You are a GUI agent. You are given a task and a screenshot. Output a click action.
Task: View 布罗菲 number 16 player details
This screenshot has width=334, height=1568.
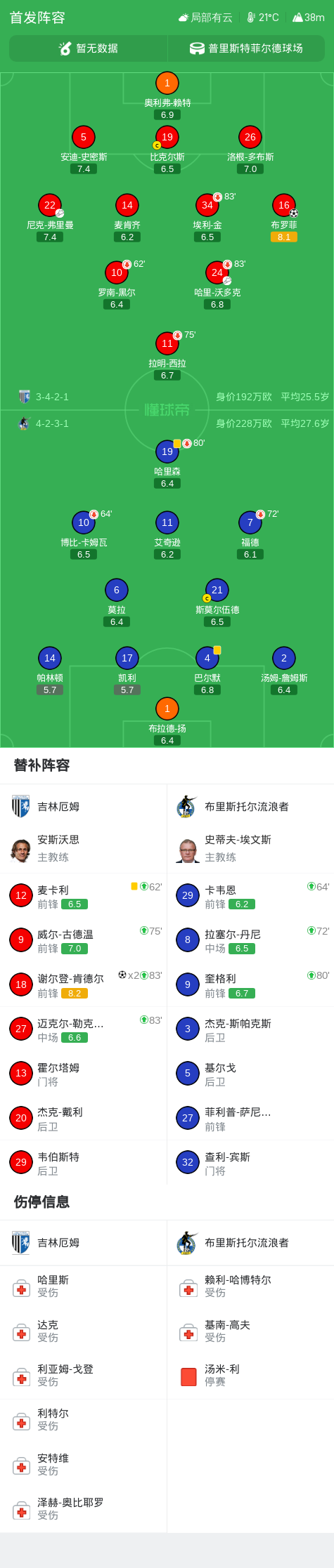284,217
